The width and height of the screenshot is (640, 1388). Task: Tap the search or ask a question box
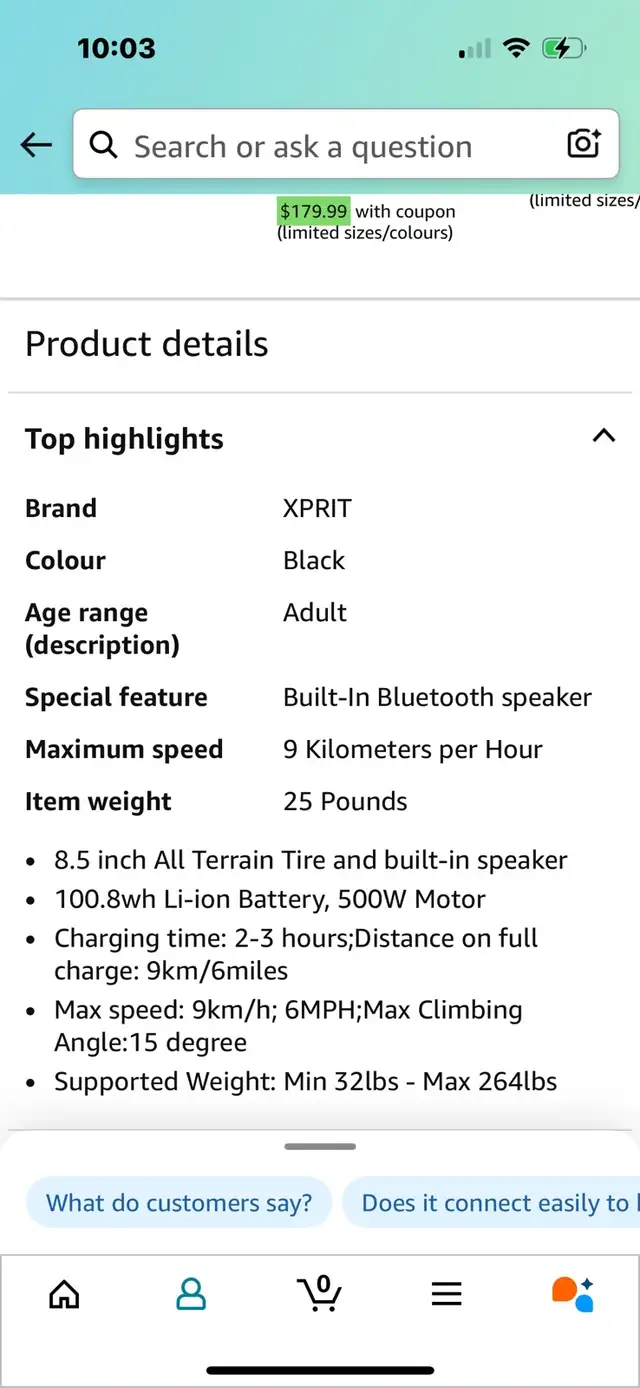pos(346,145)
